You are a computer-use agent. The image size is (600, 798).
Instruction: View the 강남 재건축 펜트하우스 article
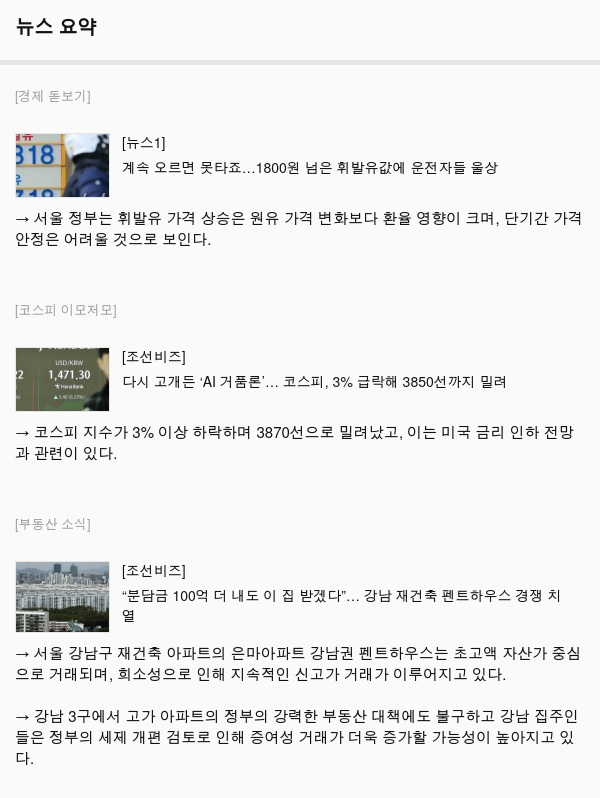click(340, 596)
